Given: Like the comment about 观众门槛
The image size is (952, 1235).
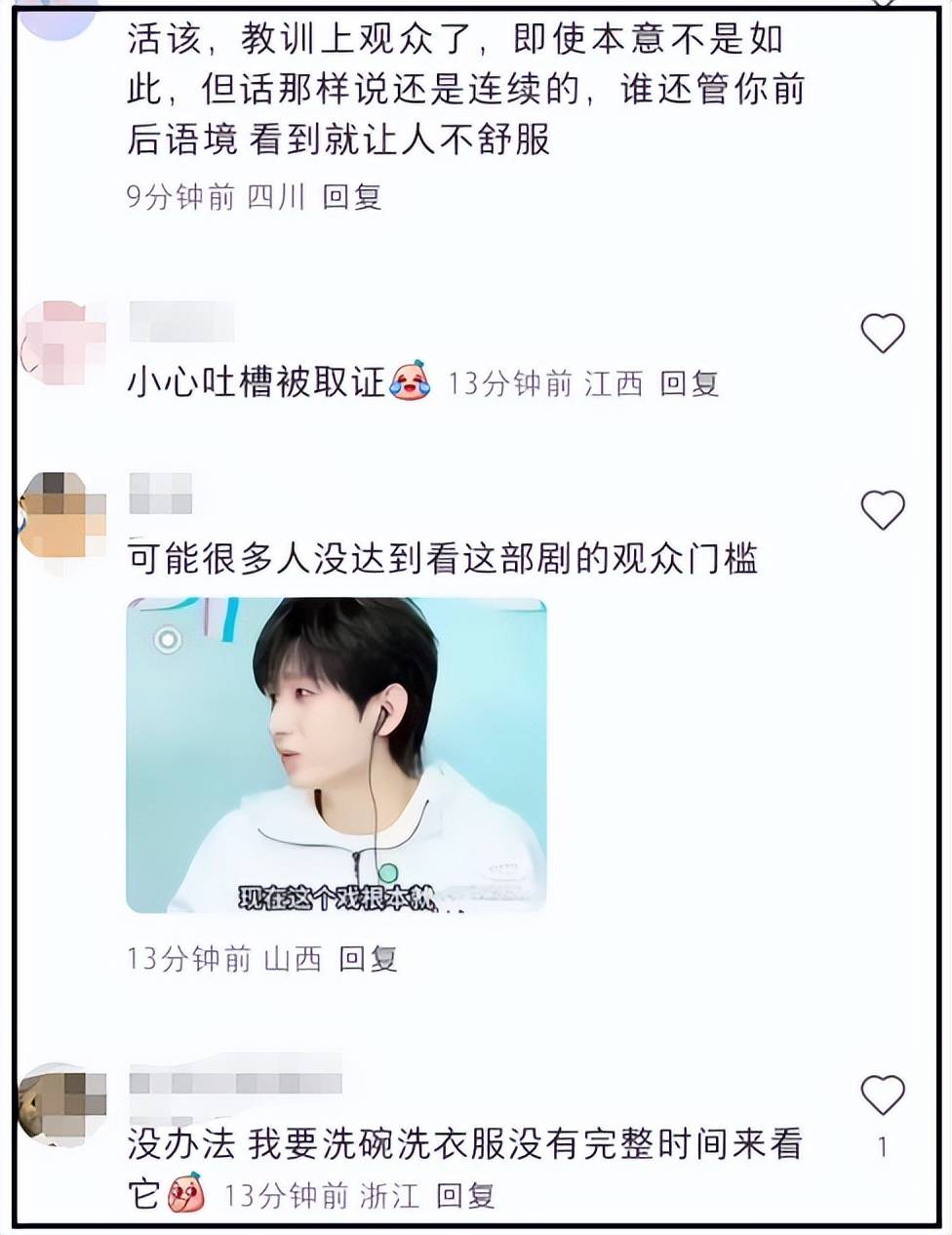Looking at the screenshot, I should pyautogui.click(x=882, y=510).
